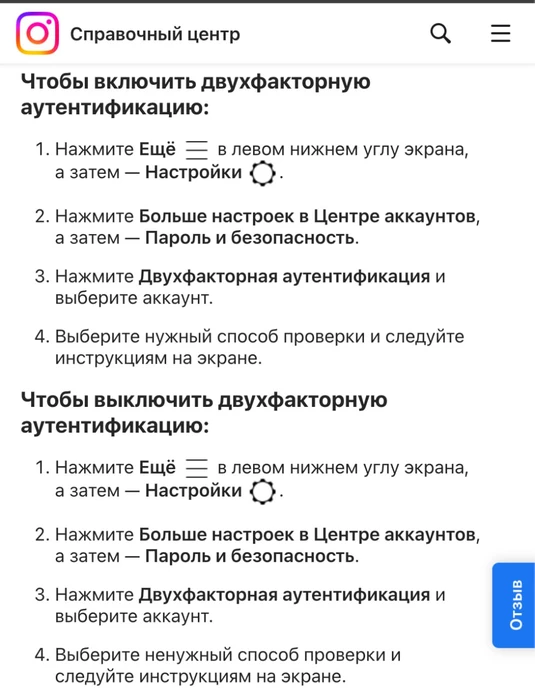This screenshot has height=700, width=535.
Task: Tap the Instagram logo in the header
Action: click(x=38, y=33)
